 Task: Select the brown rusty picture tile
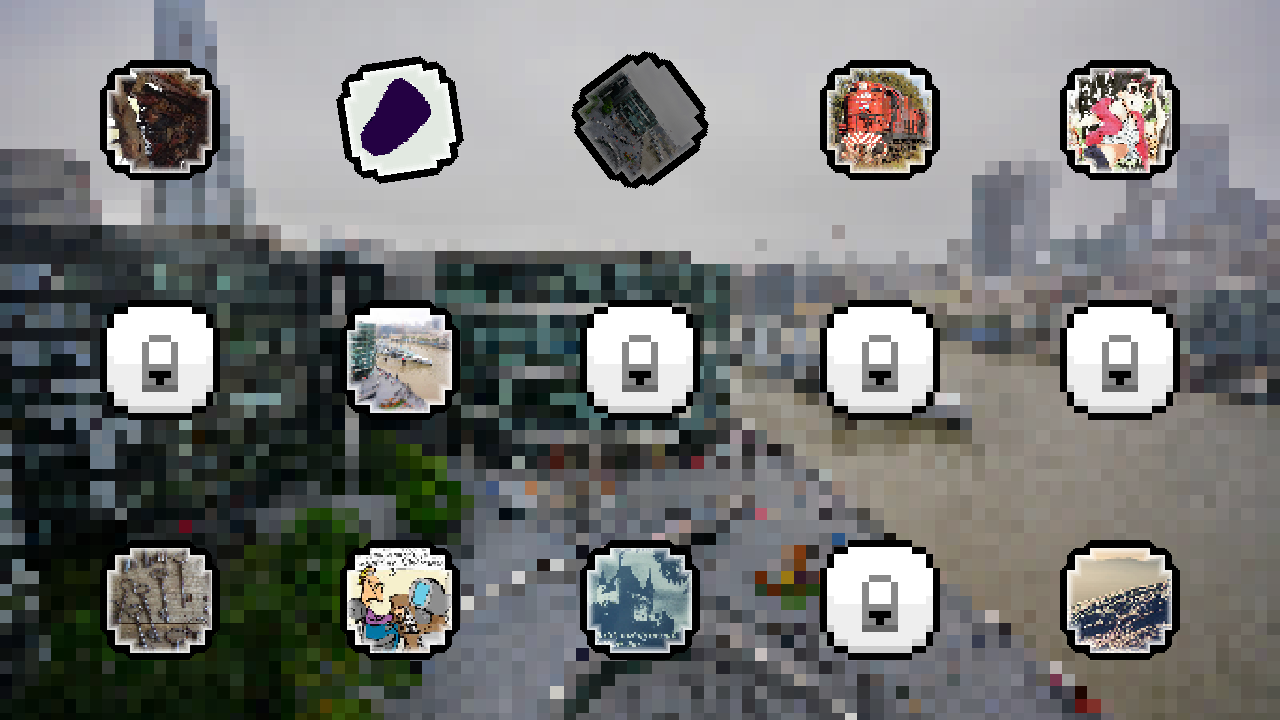tap(160, 120)
